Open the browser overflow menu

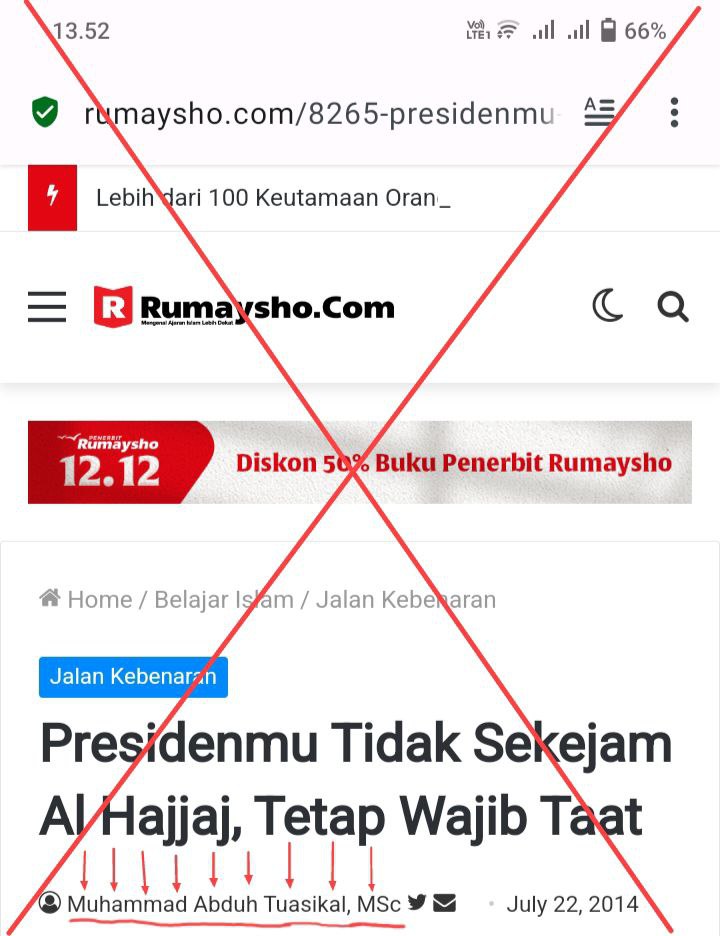[x=674, y=112]
